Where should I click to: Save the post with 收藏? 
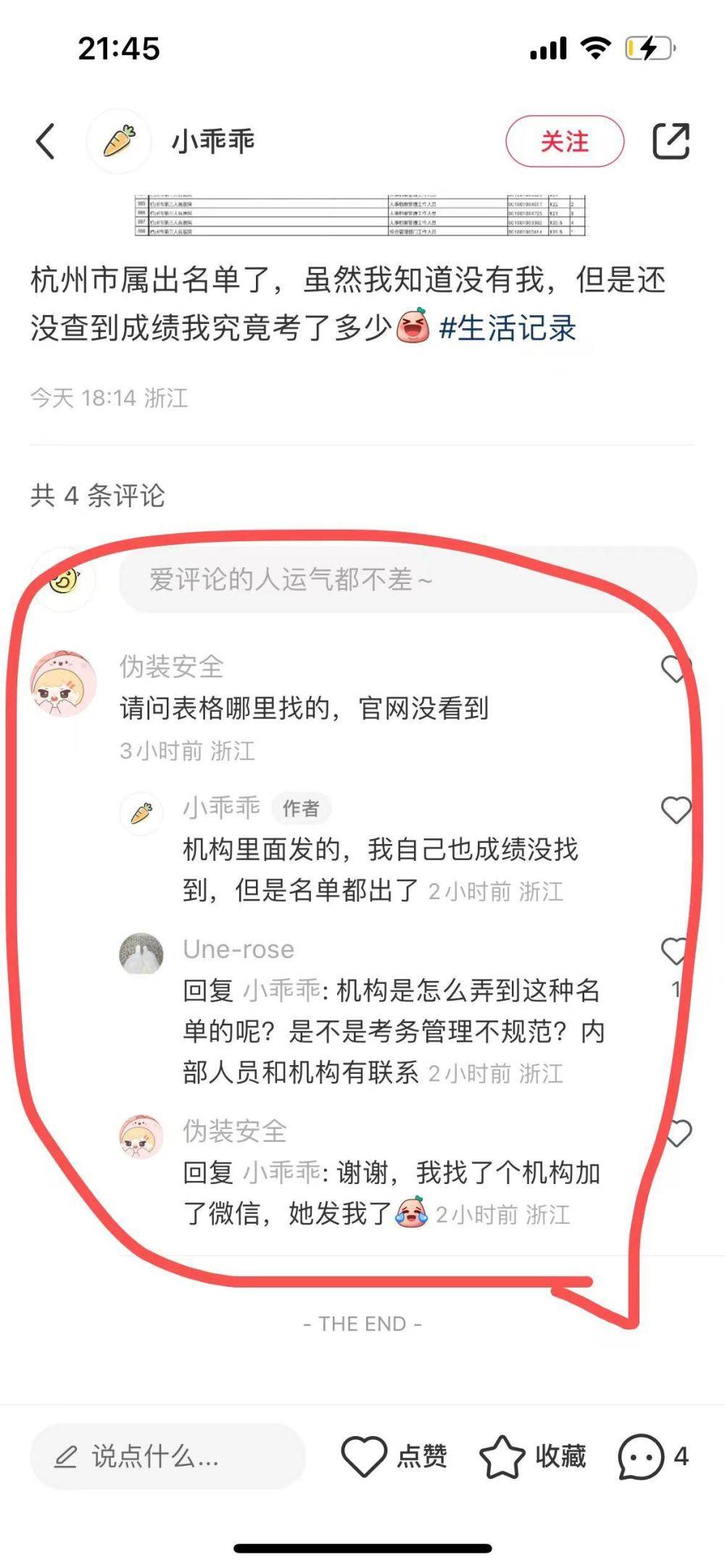click(533, 1456)
